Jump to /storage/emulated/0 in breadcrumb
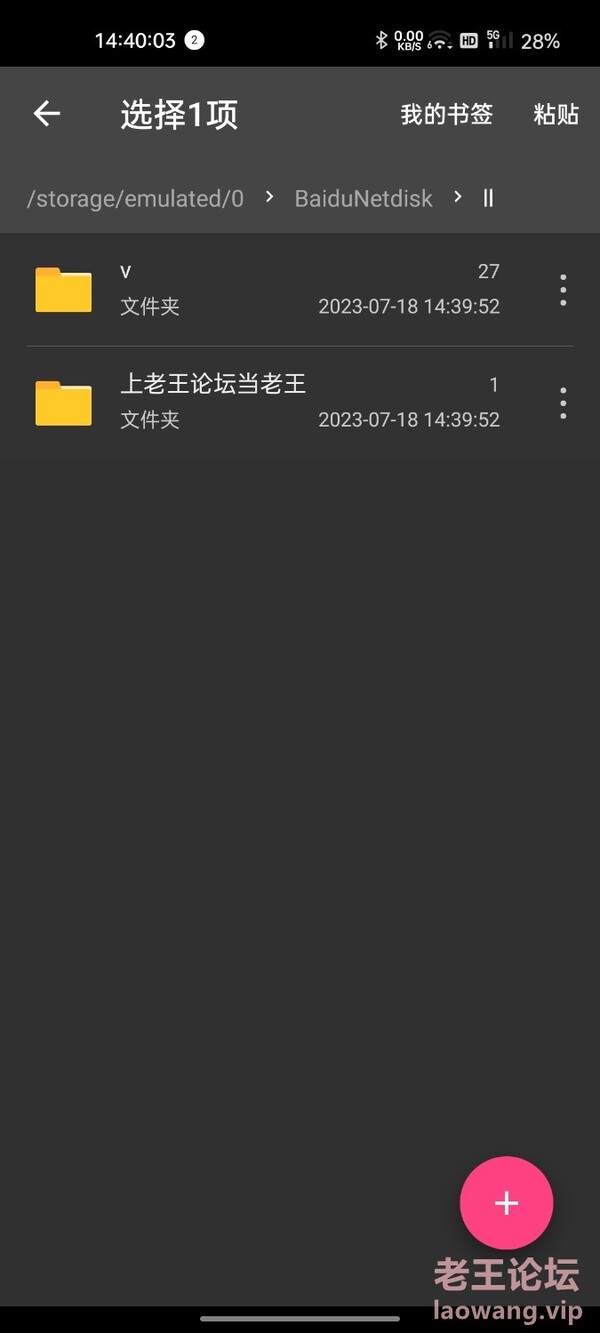 click(135, 198)
